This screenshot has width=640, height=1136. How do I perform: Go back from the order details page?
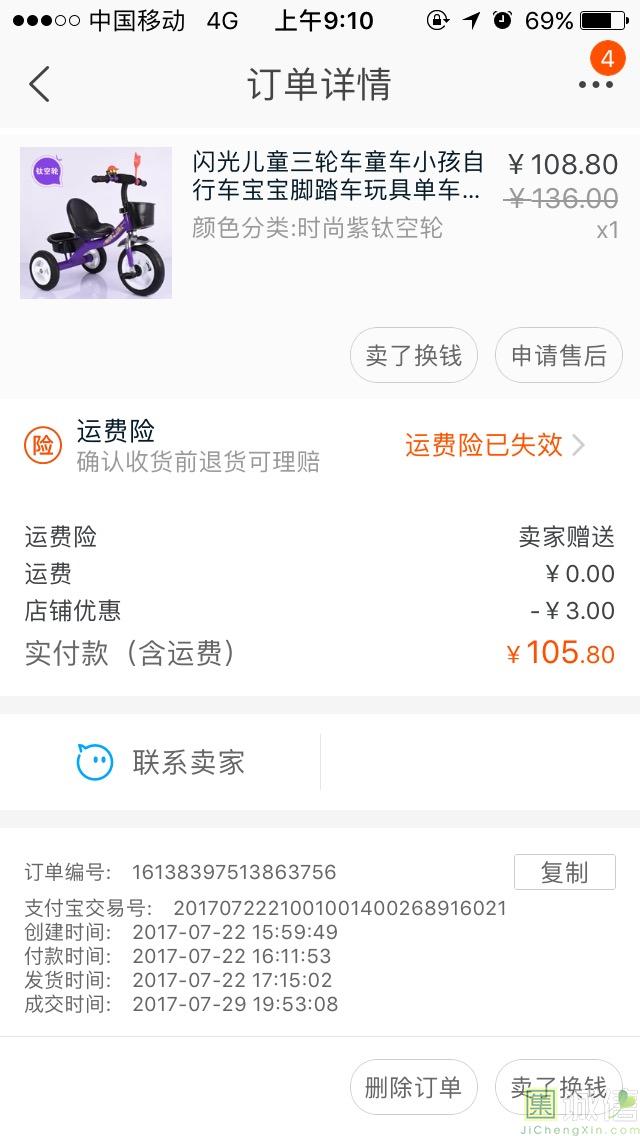pyautogui.click(x=40, y=84)
